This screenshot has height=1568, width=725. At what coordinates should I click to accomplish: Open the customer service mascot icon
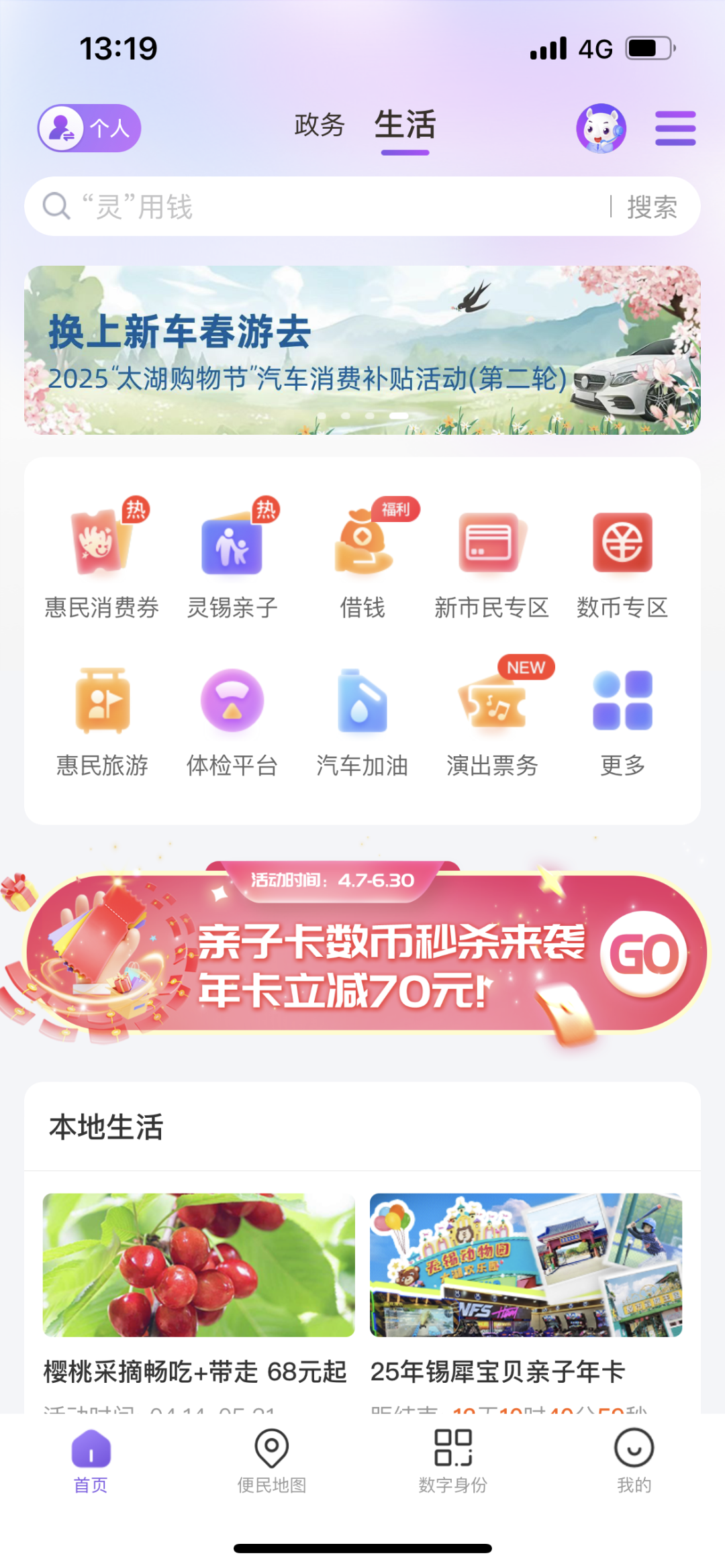601,128
